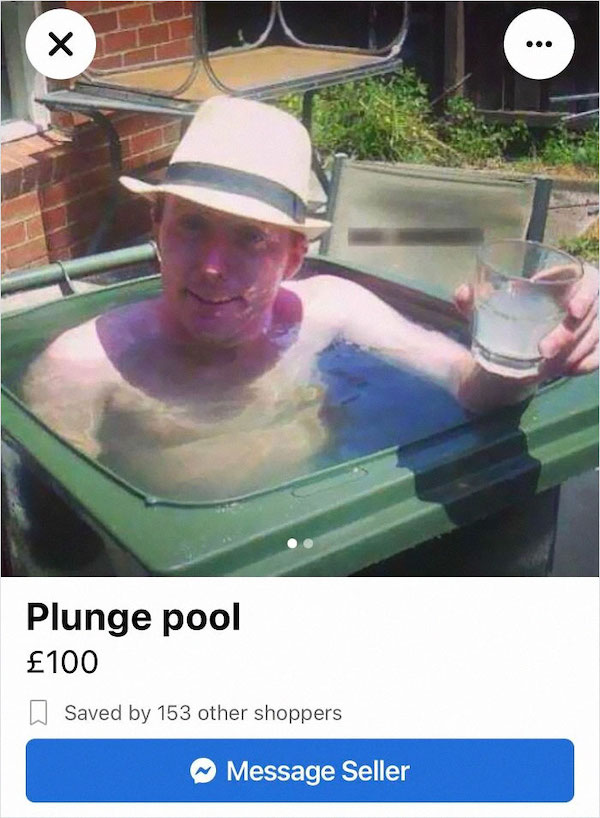Select the second photo indicator dot
This screenshot has width=600, height=818.
309,543
